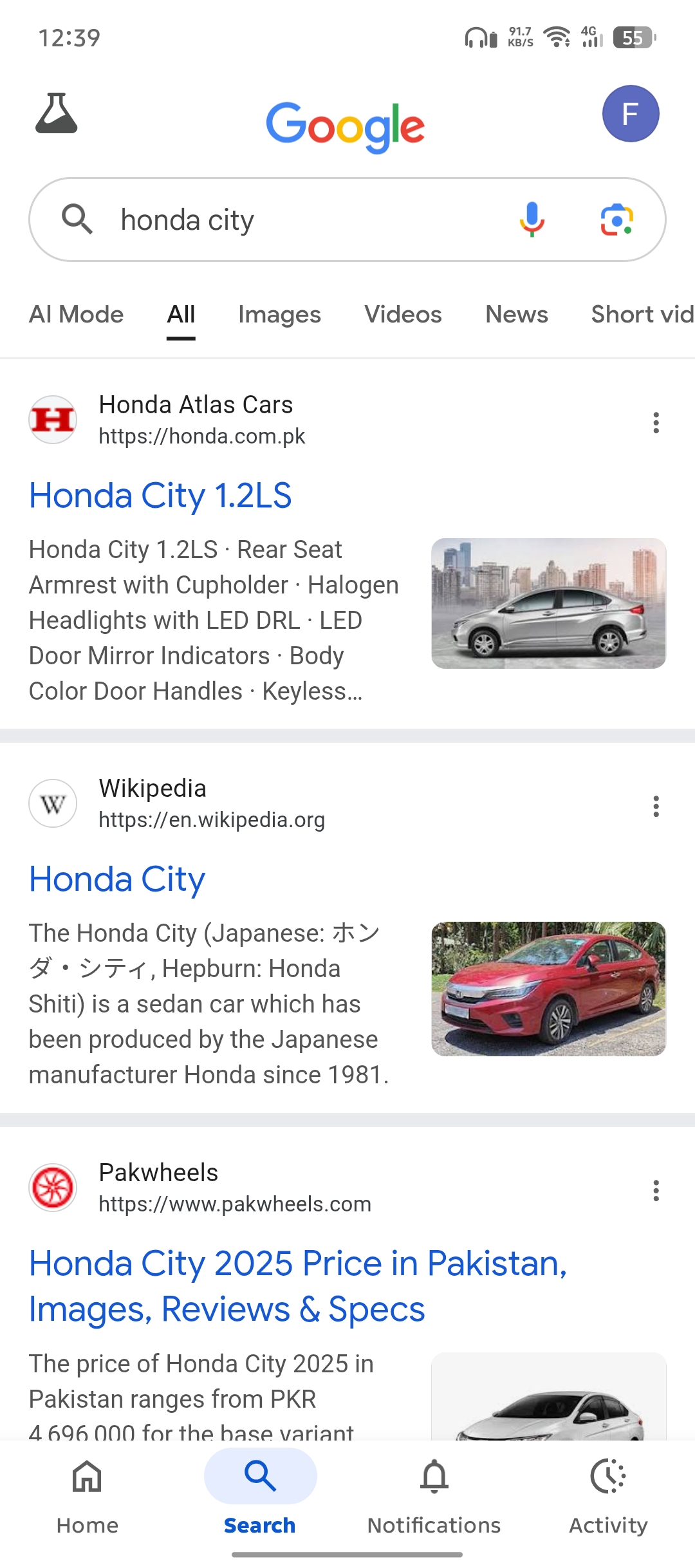The width and height of the screenshot is (695, 1568).
Task: Switch to the Videos tab
Action: pos(403,315)
